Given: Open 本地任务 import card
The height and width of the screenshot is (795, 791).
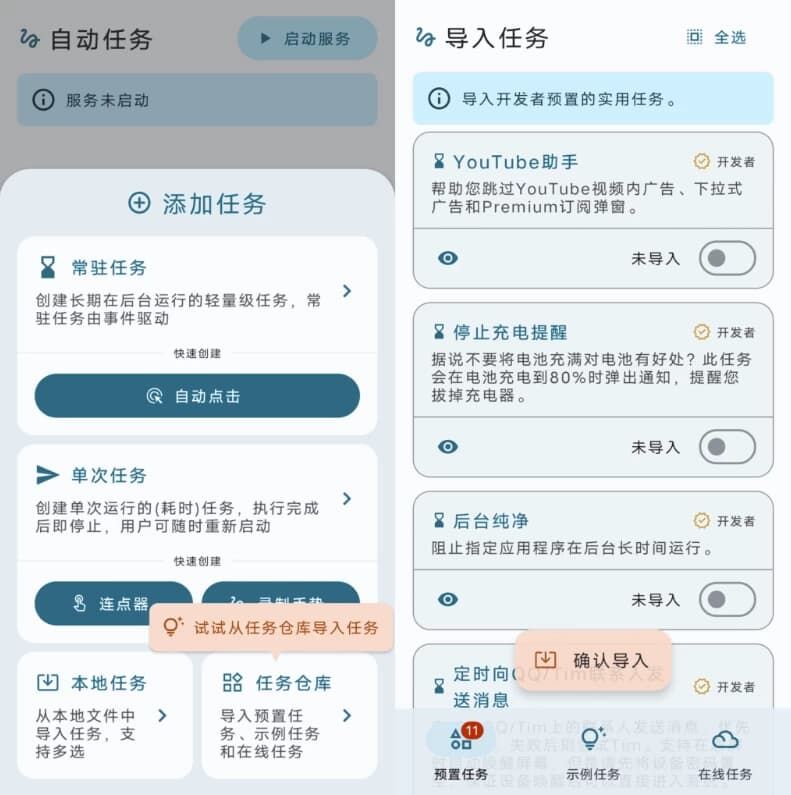Looking at the screenshot, I should [104, 714].
